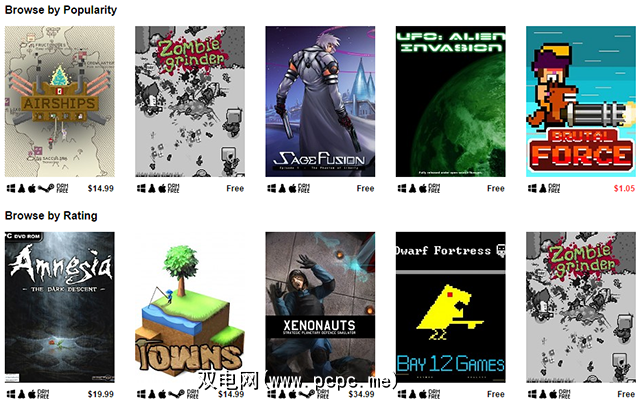Open the Xenonauts game page

click(320, 303)
